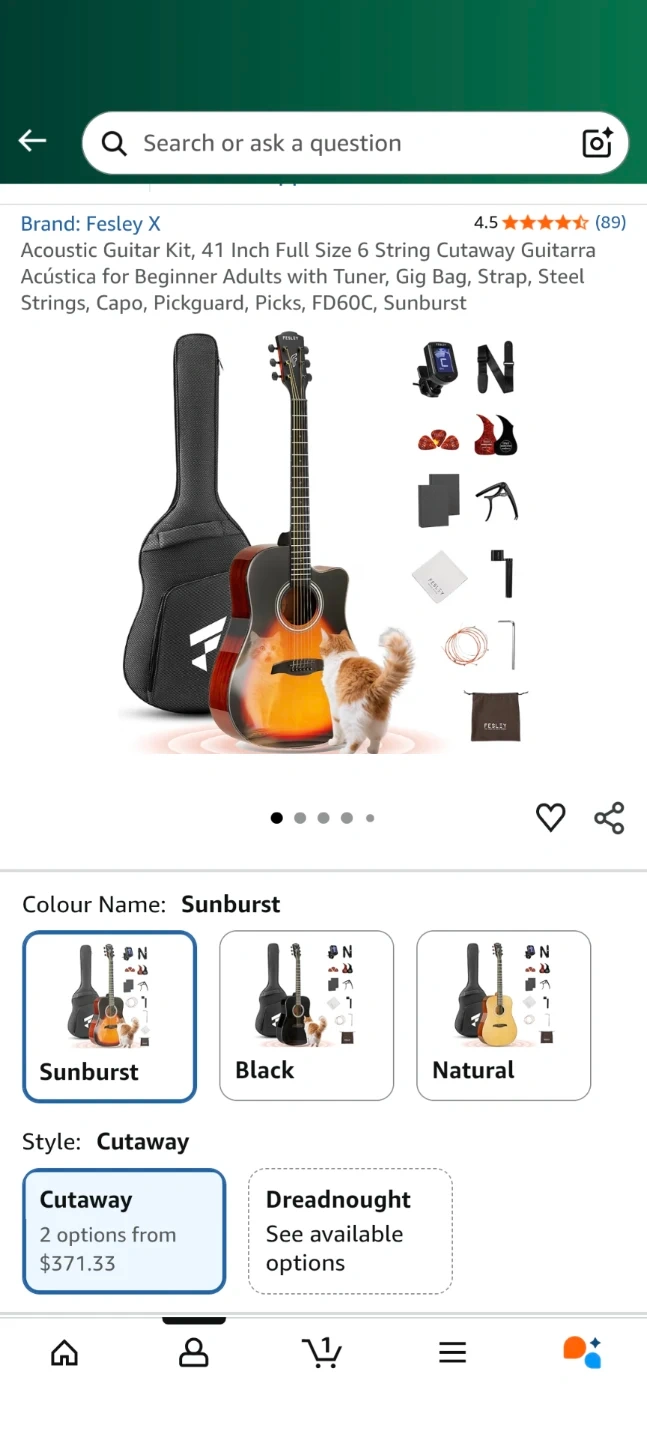The width and height of the screenshot is (647, 1440).
Task: Choose the Black colour option
Action: [306, 1016]
